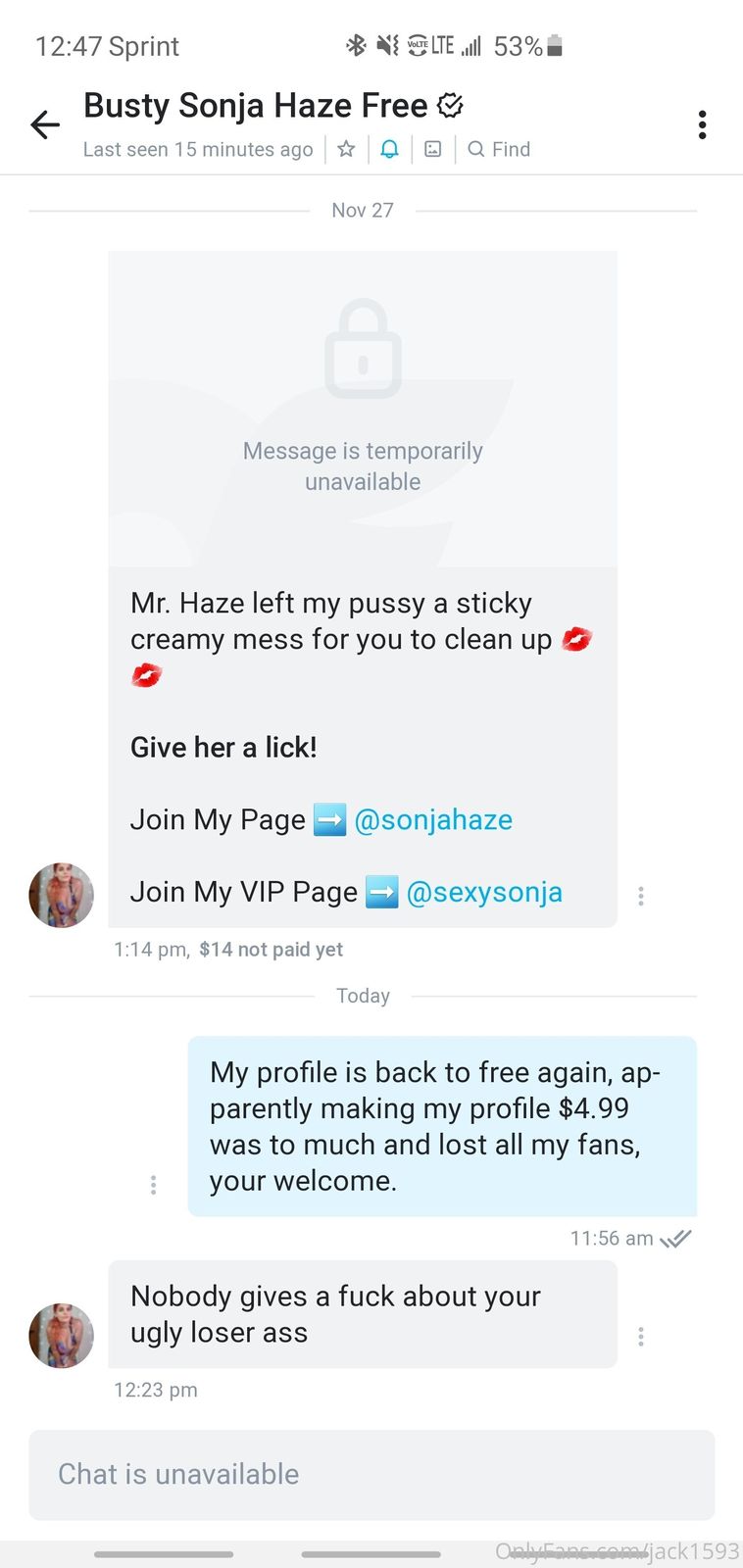The height and width of the screenshot is (1568, 743).
Task: Toggle the notifications bell for this chat
Action: [389, 149]
